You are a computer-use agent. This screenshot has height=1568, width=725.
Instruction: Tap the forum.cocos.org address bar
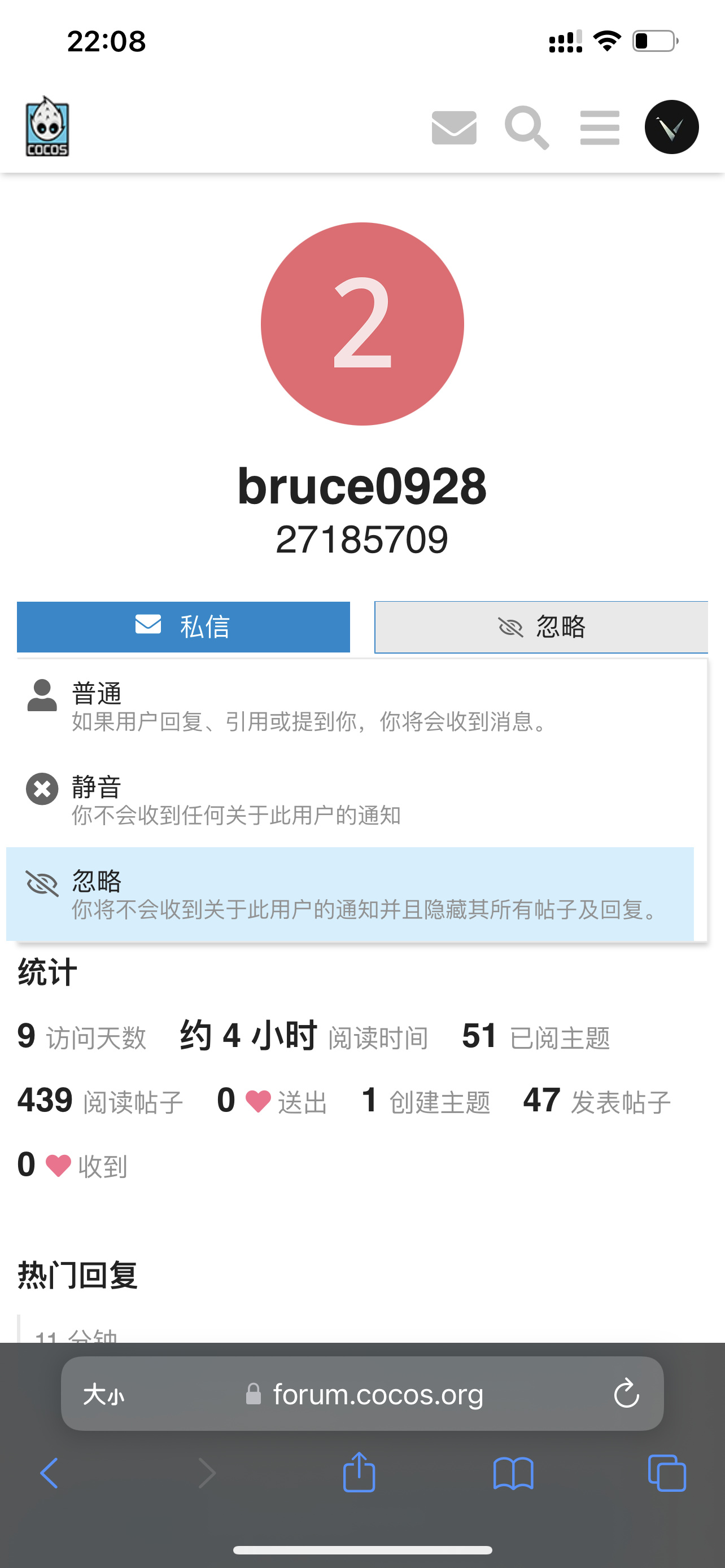click(377, 1394)
